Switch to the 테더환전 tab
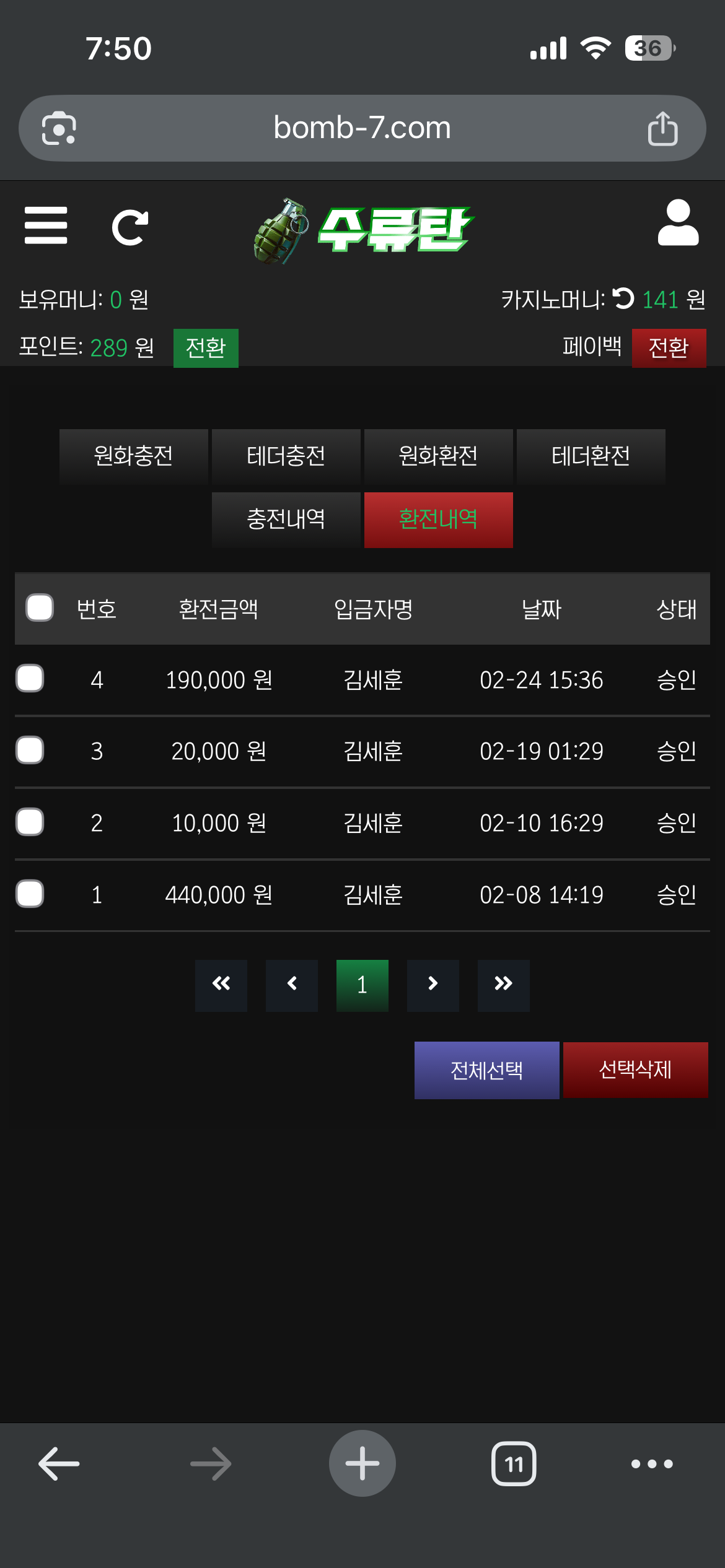 pyautogui.click(x=591, y=456)
